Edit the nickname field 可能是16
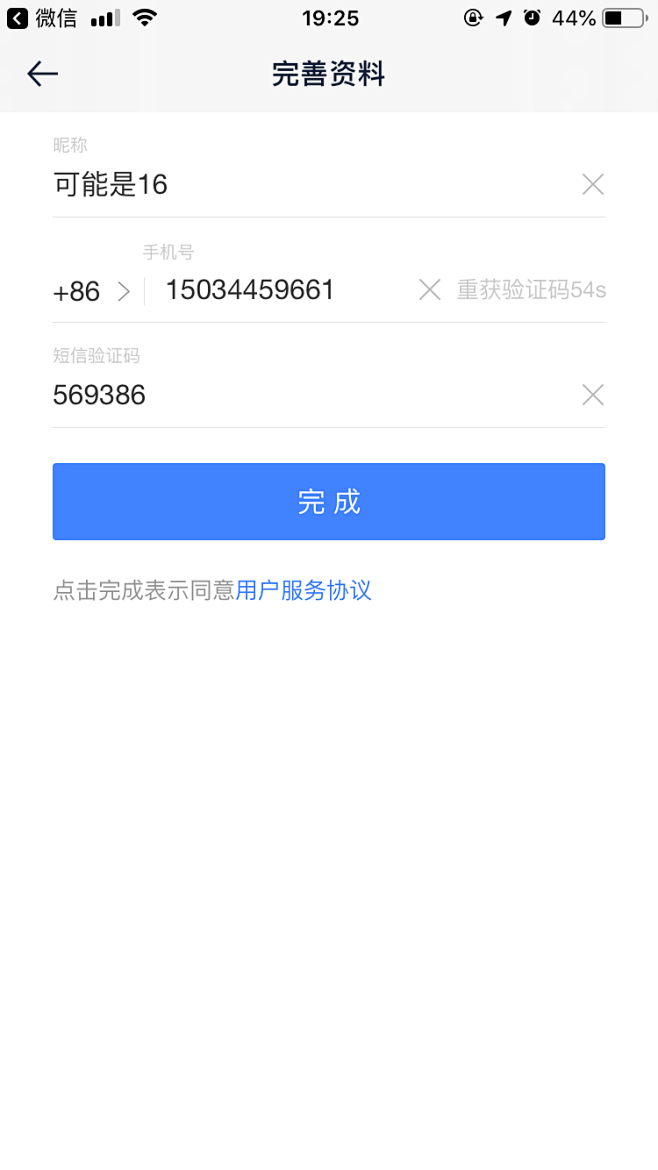The width and height of the screenshot is (658, 1170). [x=300, y=184]
